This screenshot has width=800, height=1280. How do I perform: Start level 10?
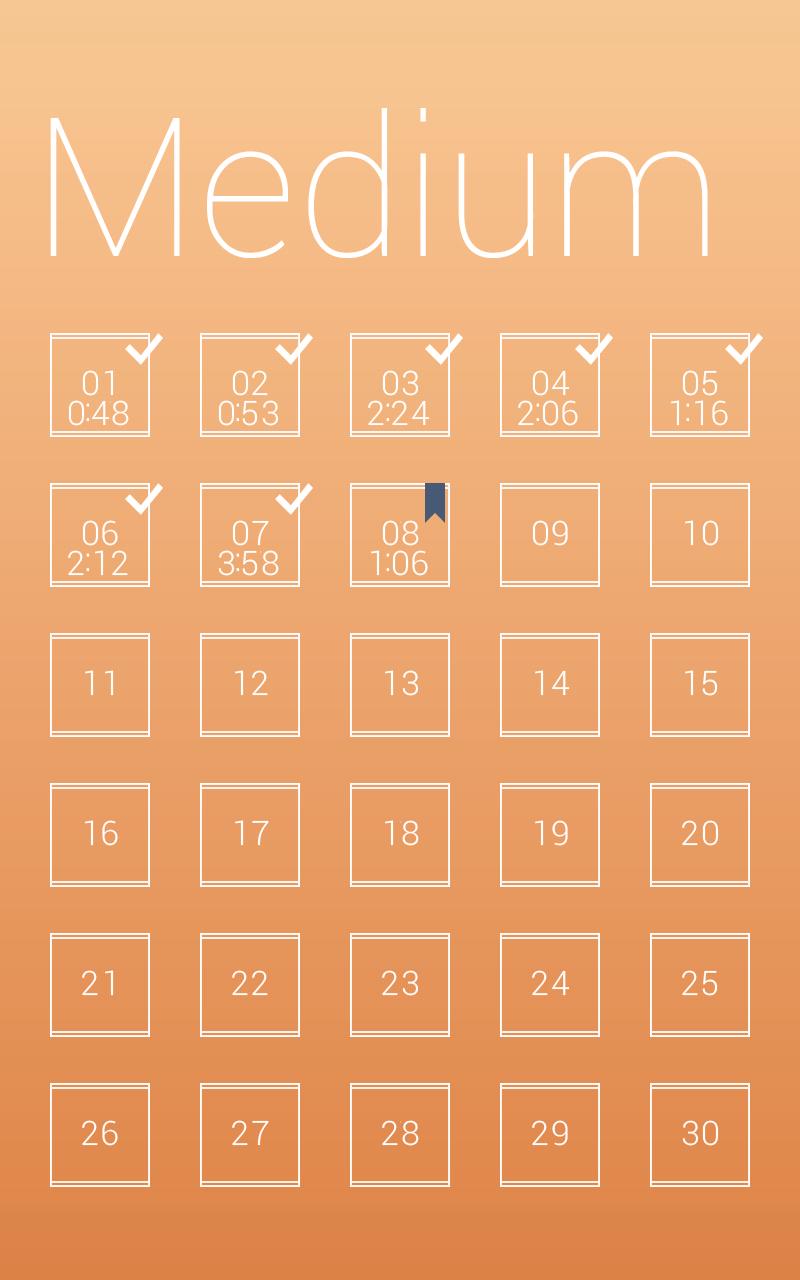tap(700, 535)
